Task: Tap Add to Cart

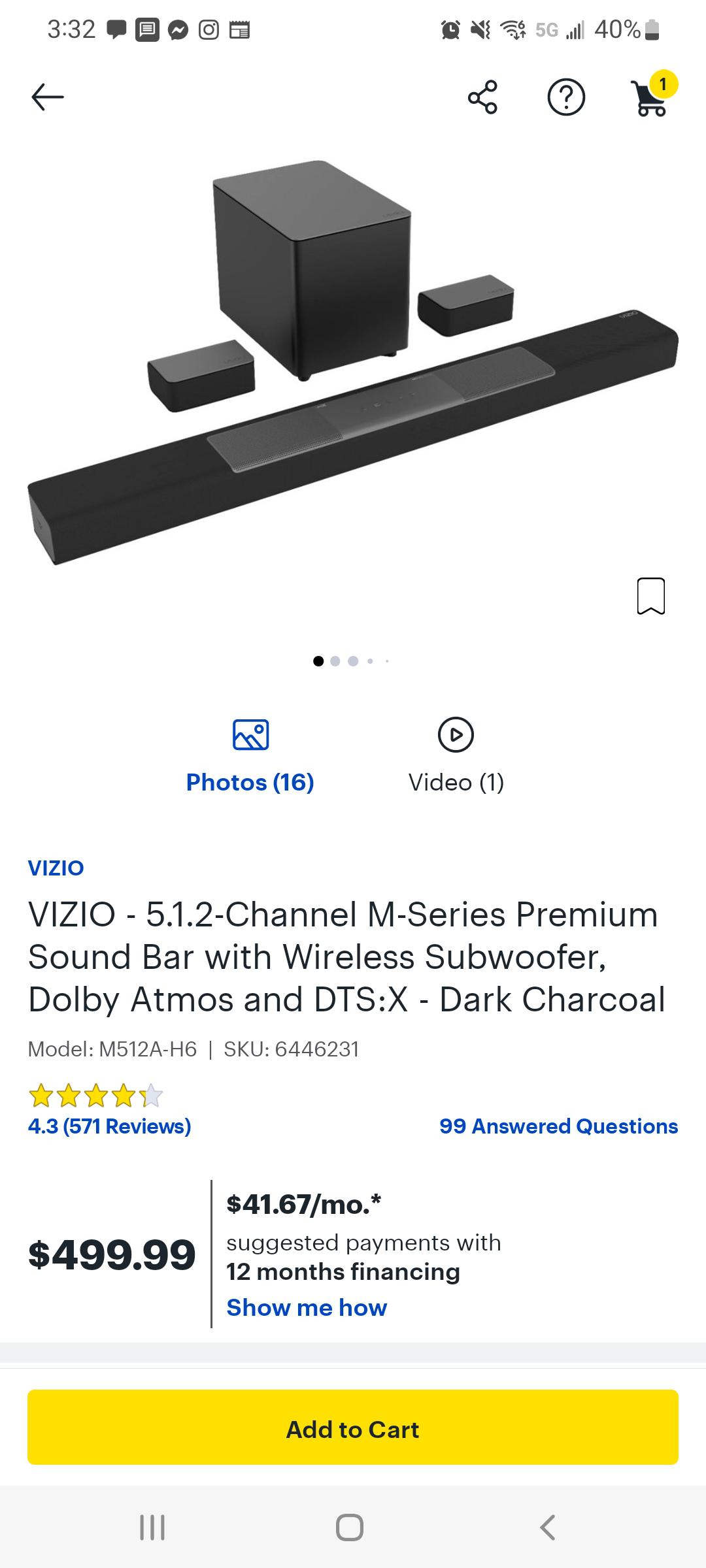Action: coord(352,1429)
